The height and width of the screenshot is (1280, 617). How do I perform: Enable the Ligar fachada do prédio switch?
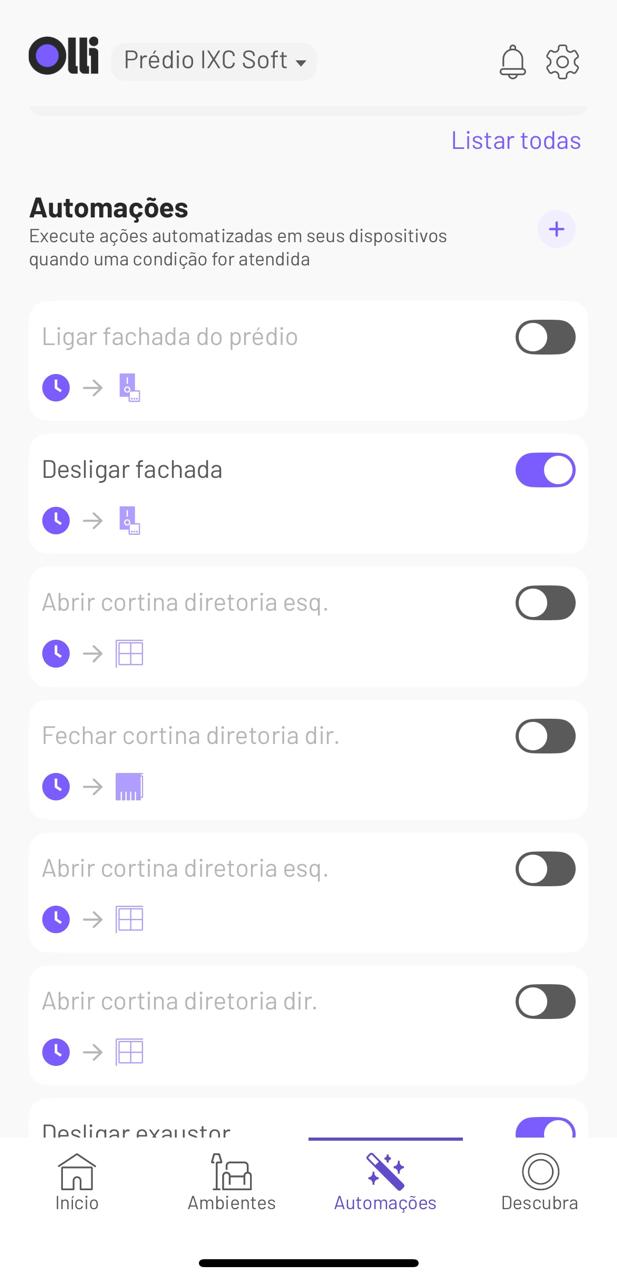(545, 337)
